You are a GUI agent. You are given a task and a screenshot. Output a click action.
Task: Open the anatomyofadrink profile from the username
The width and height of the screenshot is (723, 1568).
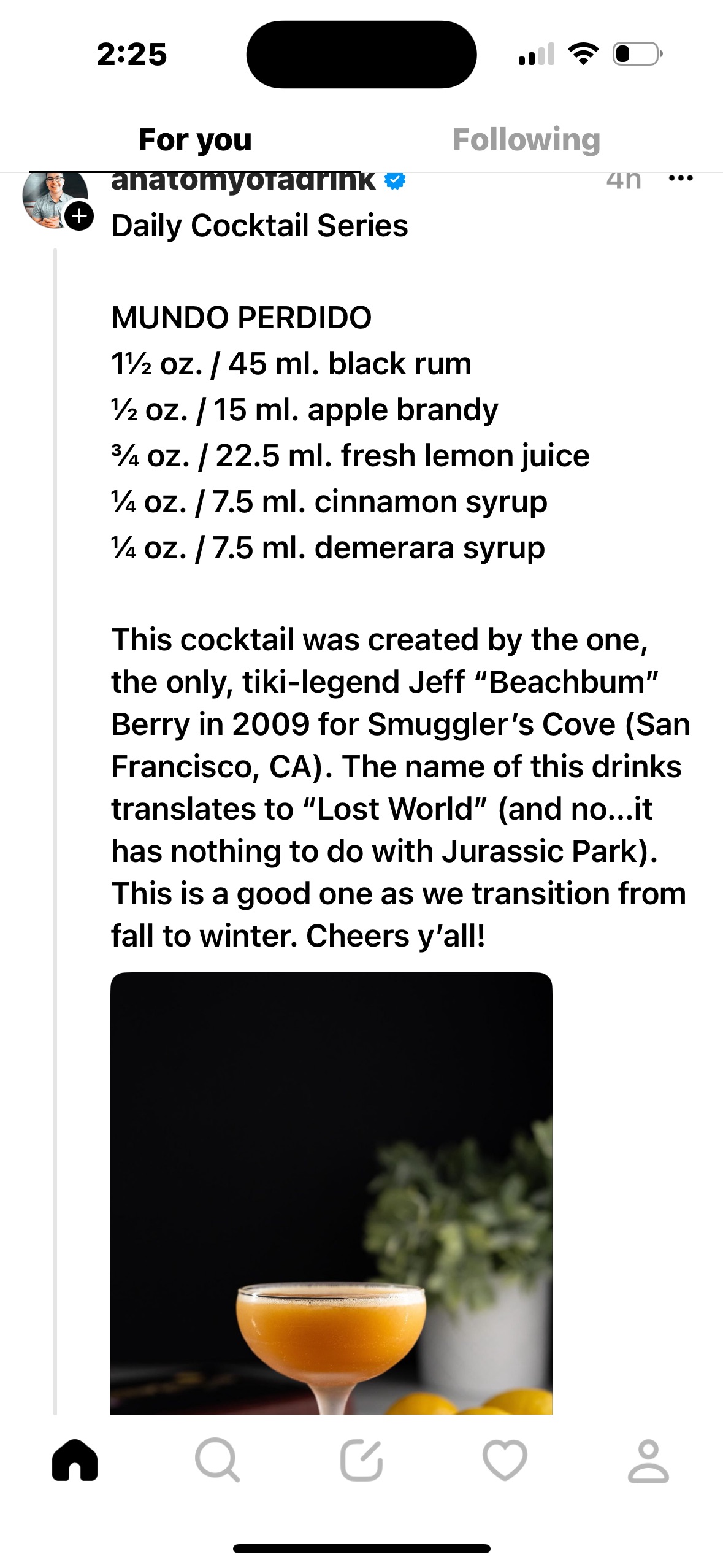[x=243, y=181]
